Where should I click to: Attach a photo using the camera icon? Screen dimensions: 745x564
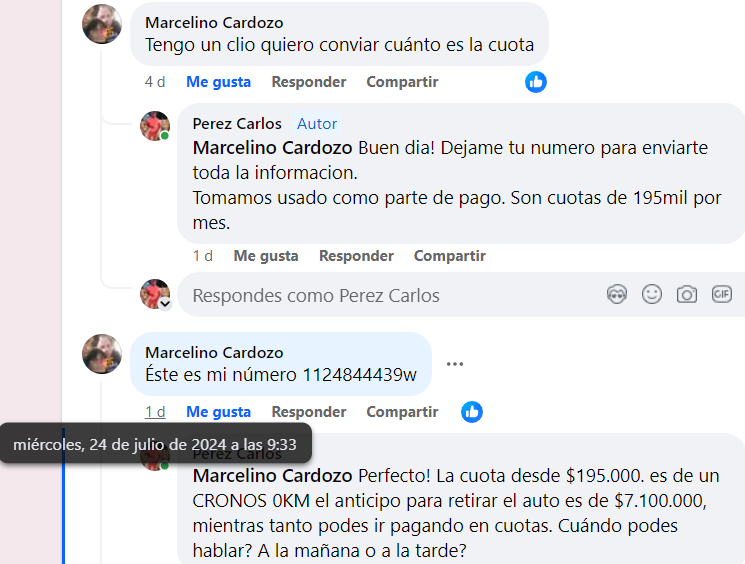pos(687,294)
